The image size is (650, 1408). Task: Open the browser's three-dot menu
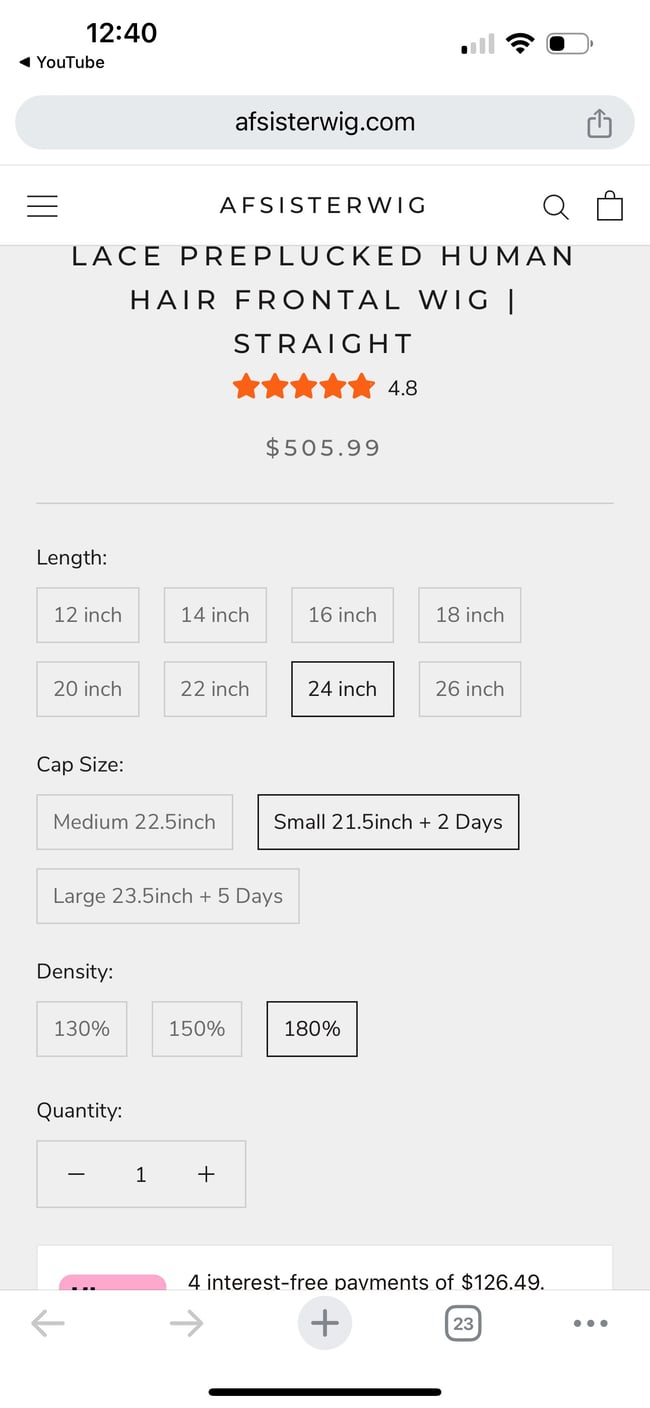point(590,1324)
